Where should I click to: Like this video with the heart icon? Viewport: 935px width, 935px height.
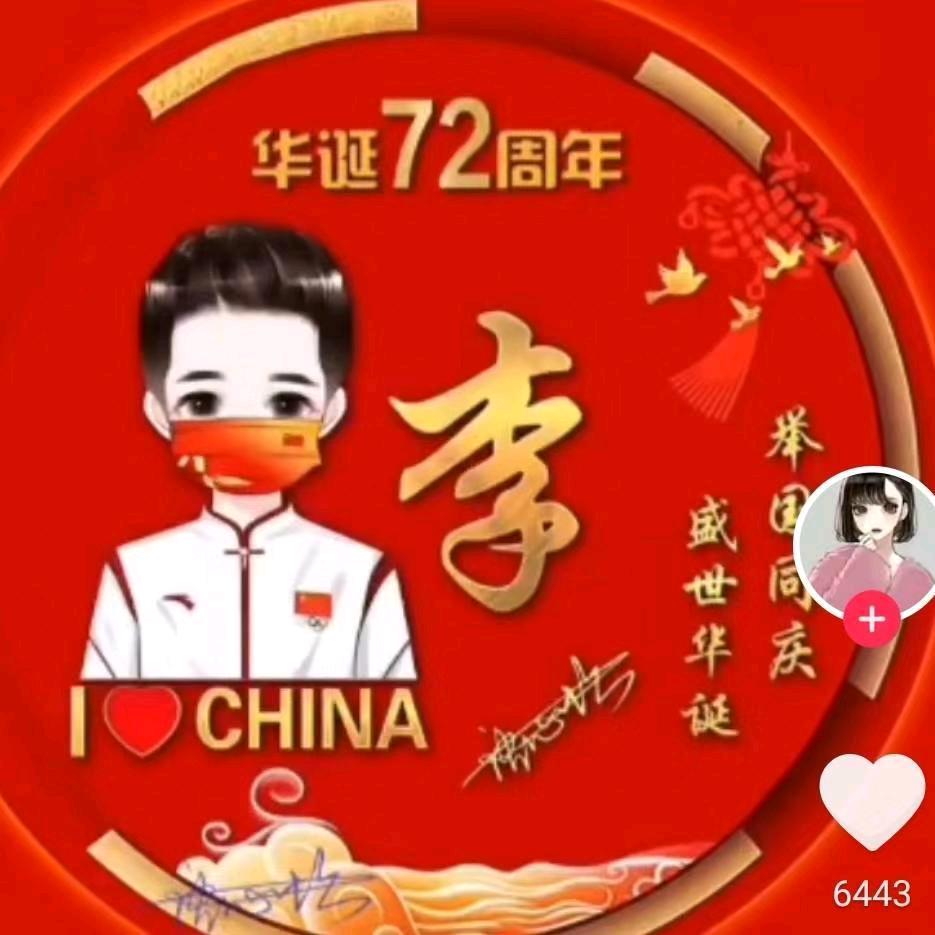[871, 801]
